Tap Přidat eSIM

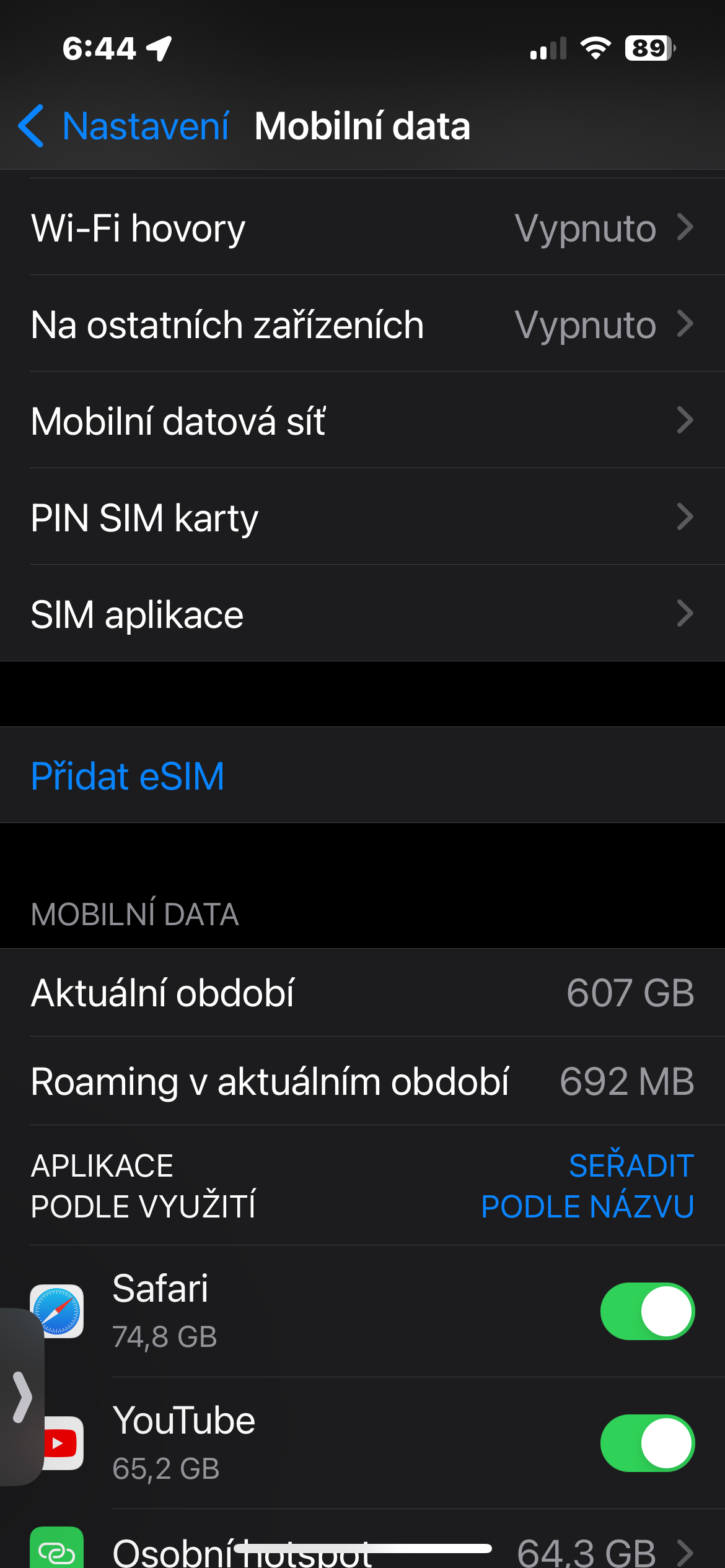pyautogui.click(x=128, y=775)
